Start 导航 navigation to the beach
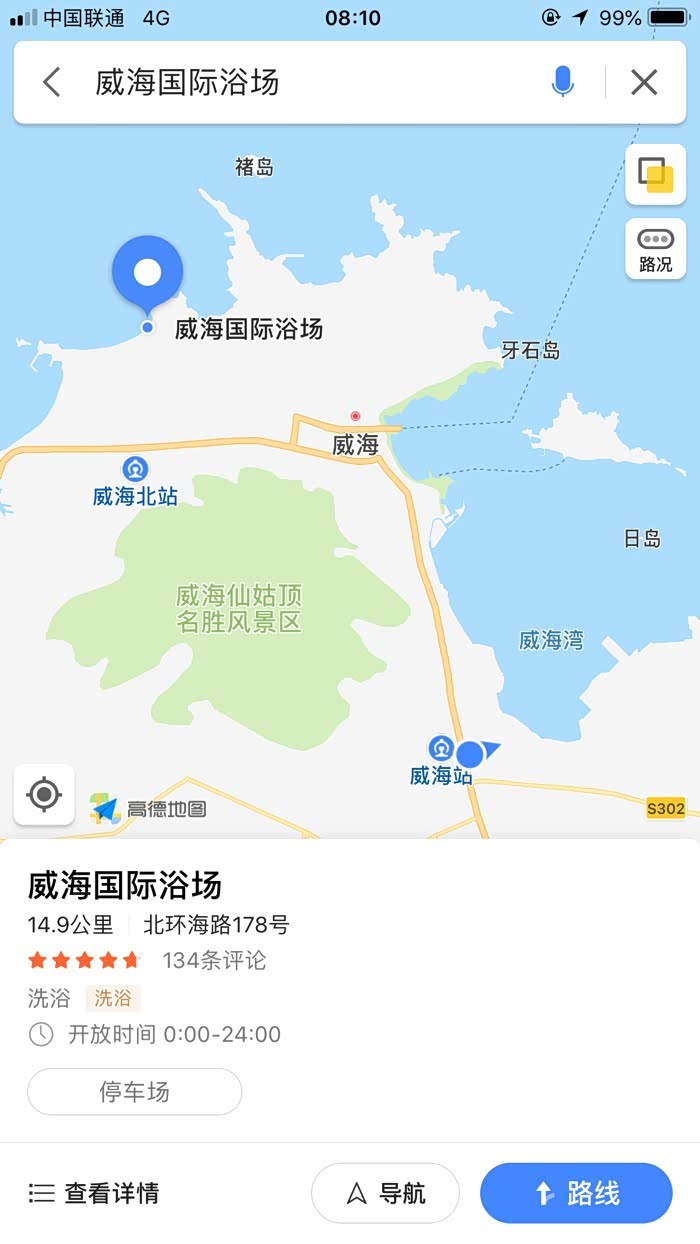Viewport: 700px width, 1244px height. tap(385, 1193)
